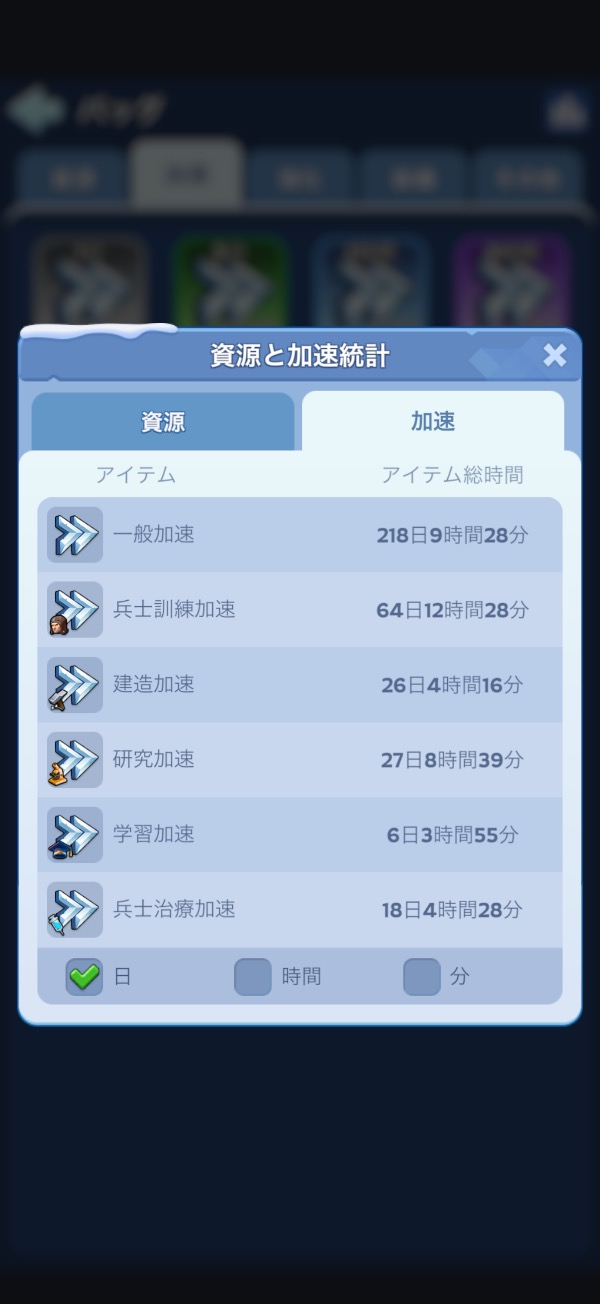Select the 加速 tab
600x1304 pixels.
(432, 421)
